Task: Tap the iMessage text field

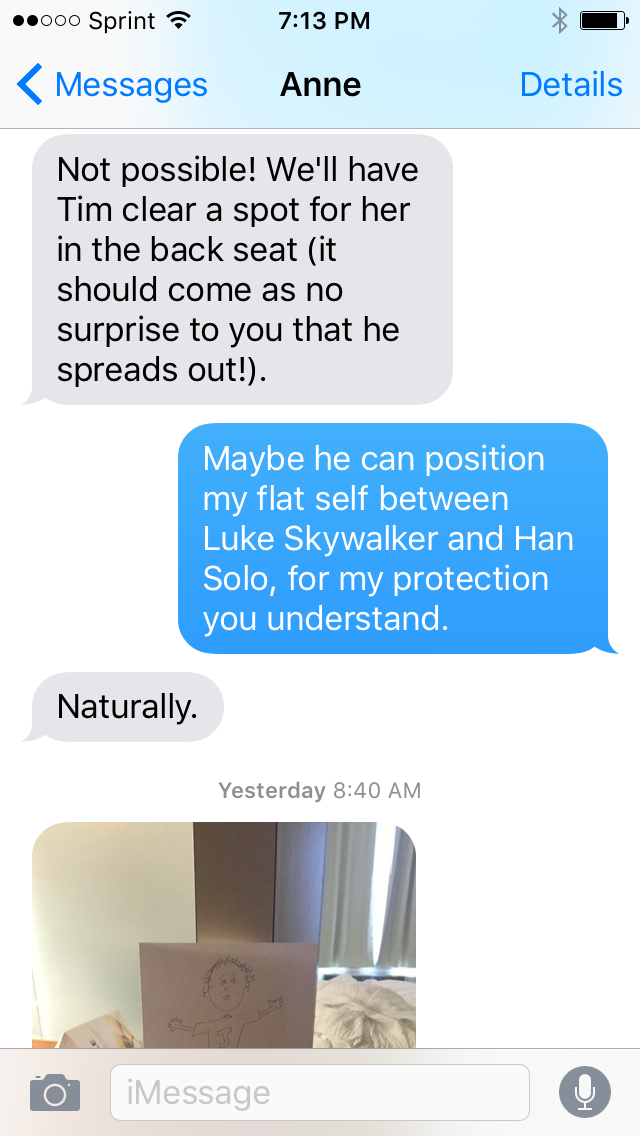Action: [x=319, y=1092]
